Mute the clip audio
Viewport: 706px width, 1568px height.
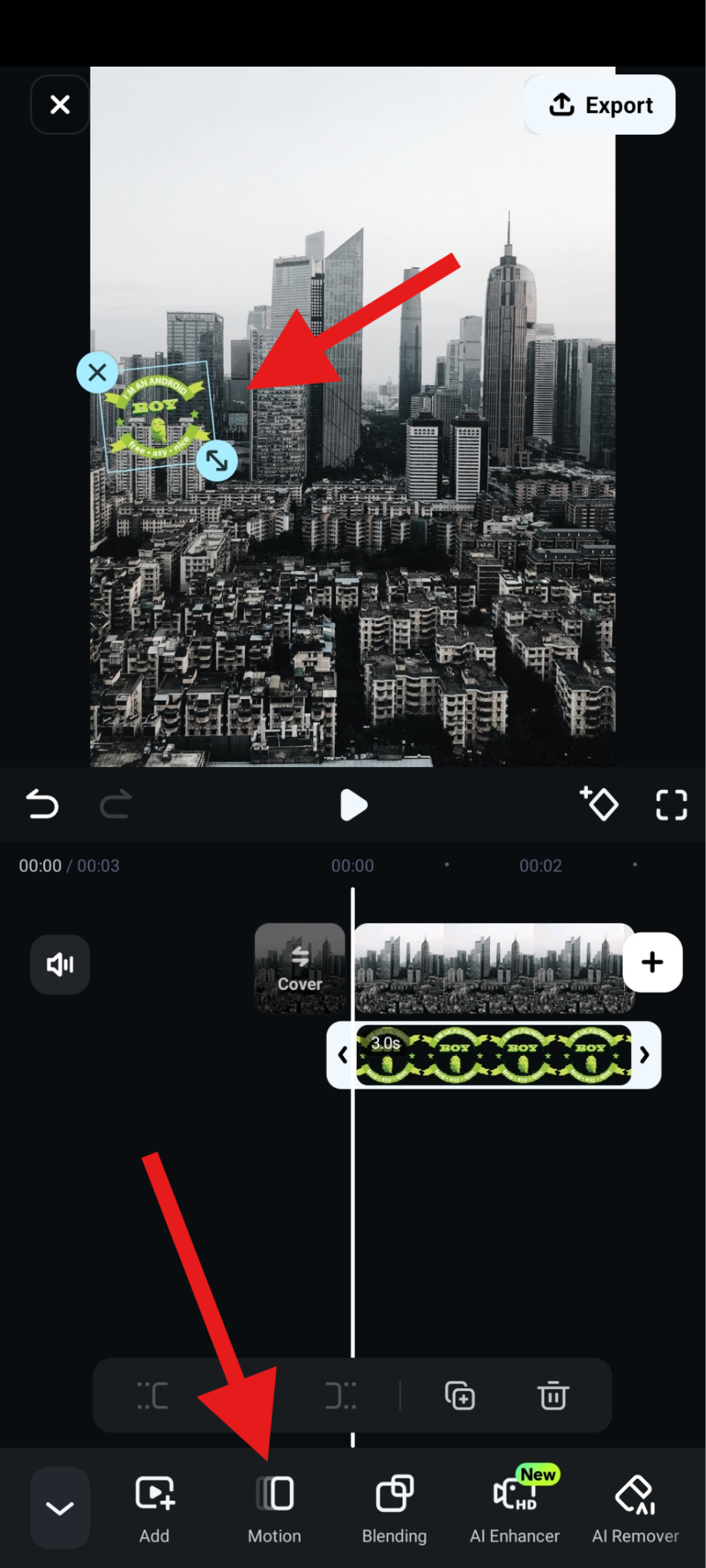[x=60, y=964]
